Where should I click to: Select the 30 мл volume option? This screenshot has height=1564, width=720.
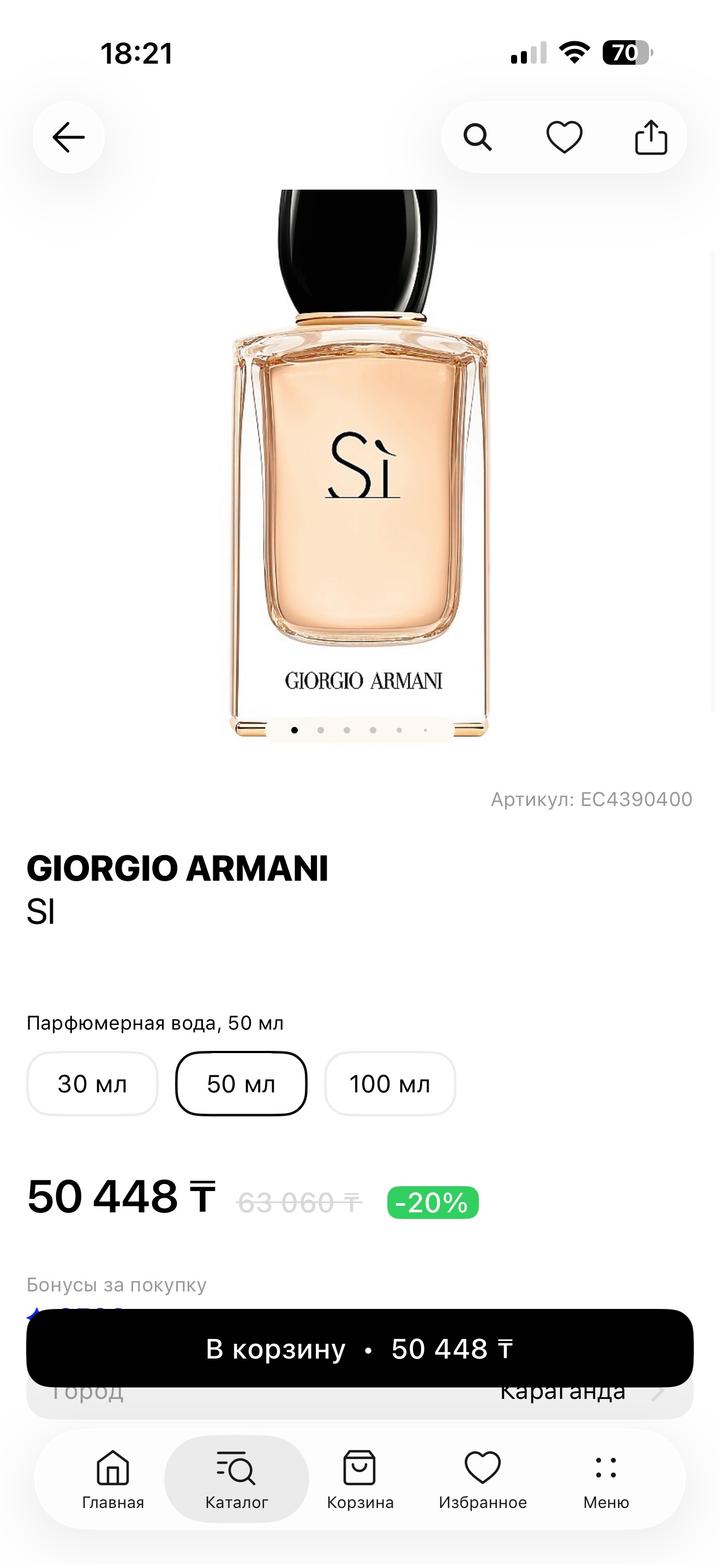92,1084
